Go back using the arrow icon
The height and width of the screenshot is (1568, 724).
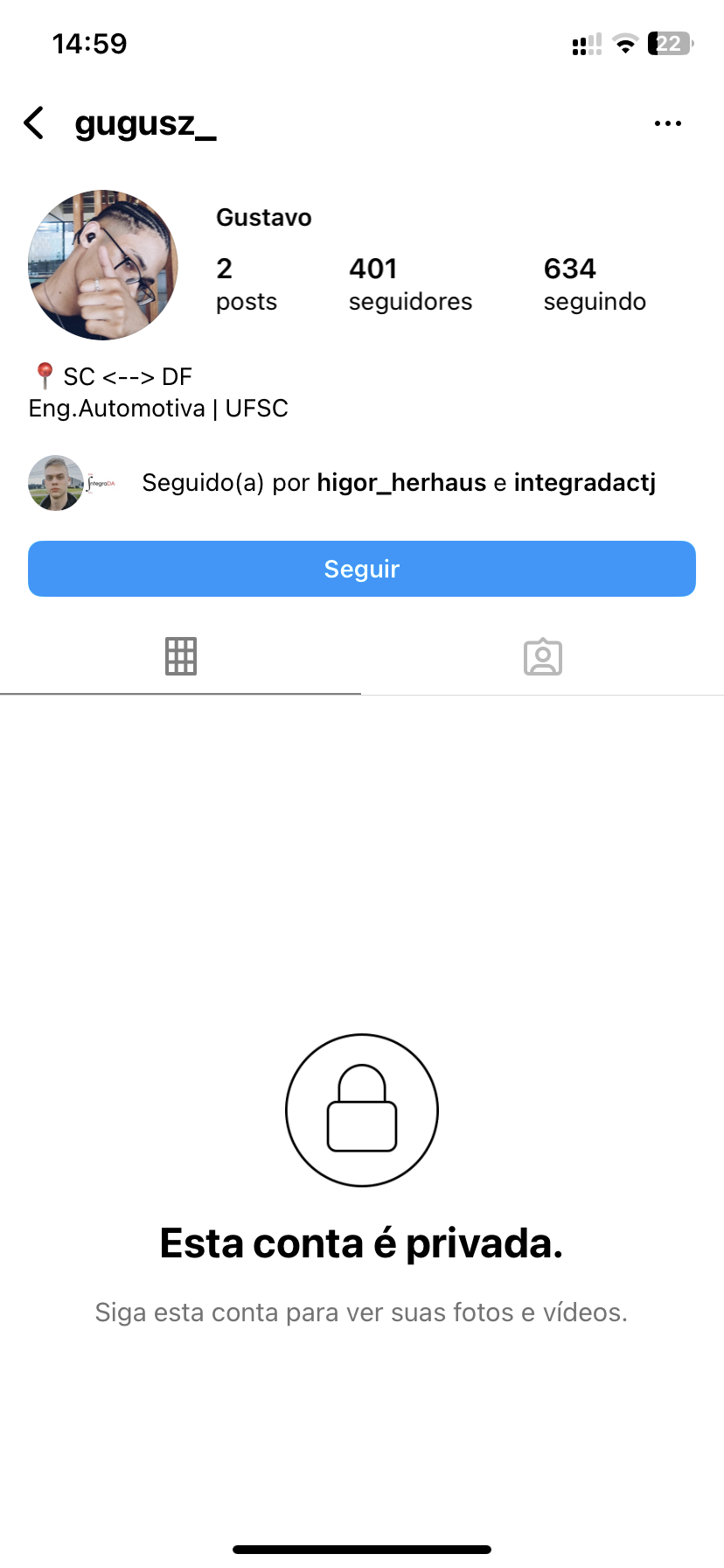coord(35,123)
